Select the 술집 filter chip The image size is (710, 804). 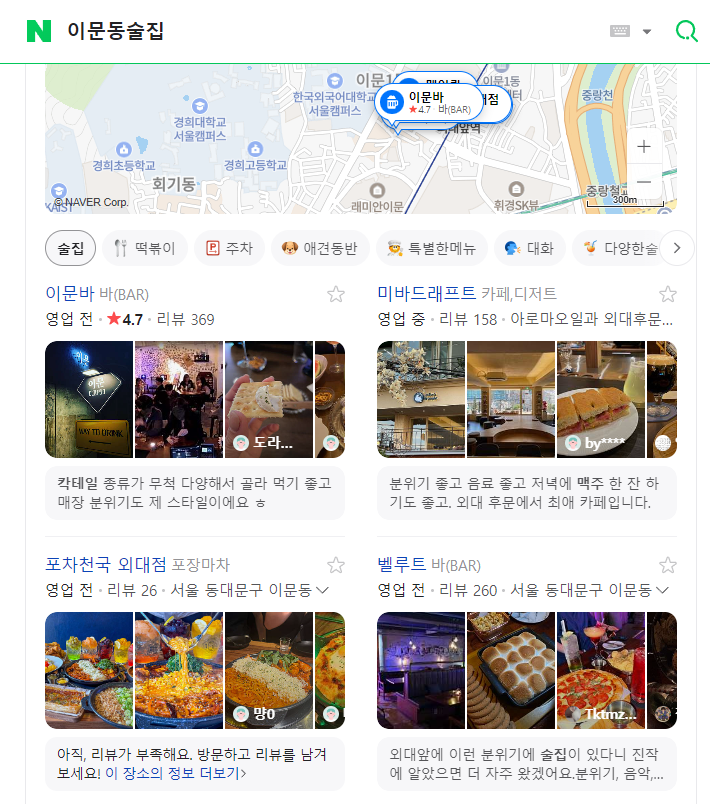[70, 248]
